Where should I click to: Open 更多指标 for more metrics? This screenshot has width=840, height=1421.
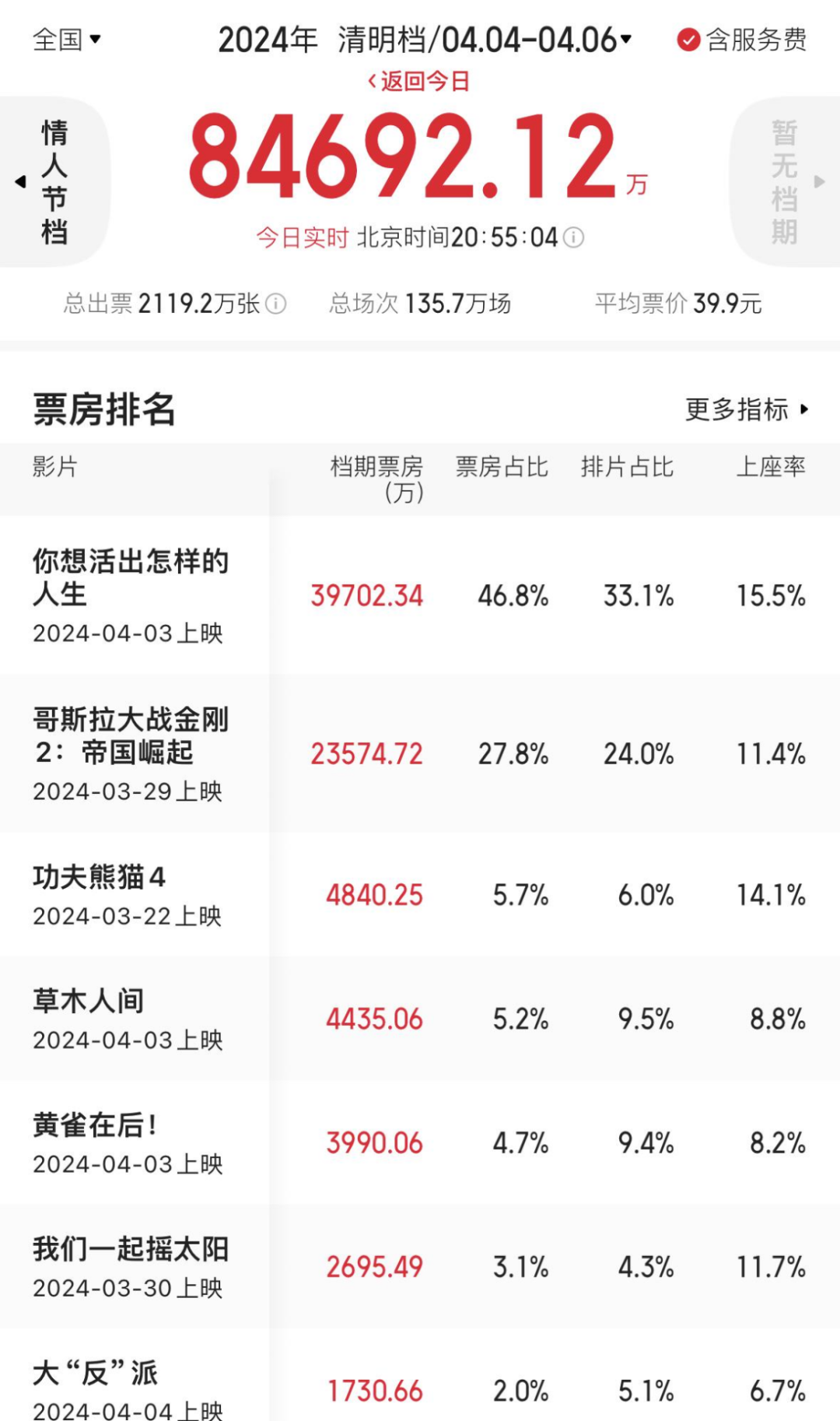click(746, 409)
